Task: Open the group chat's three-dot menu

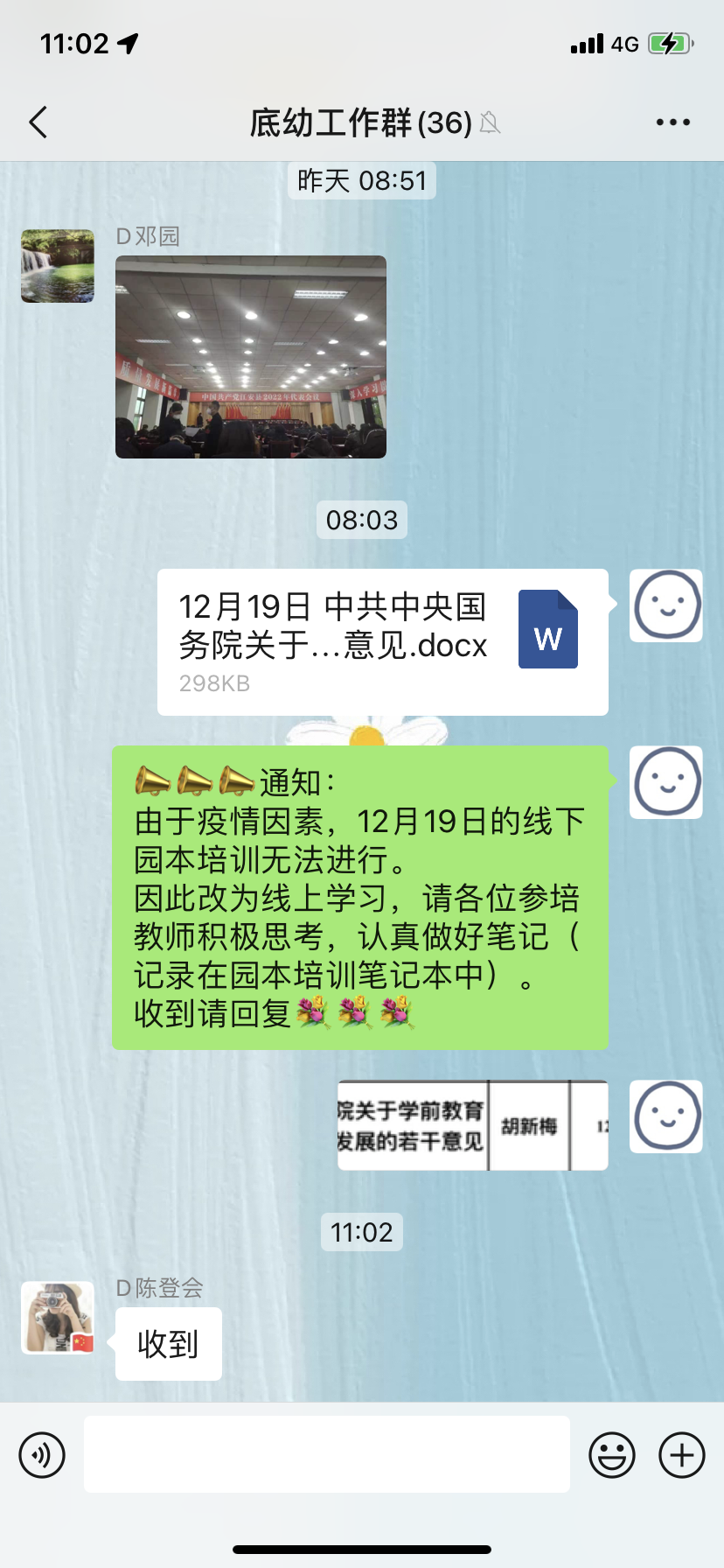Action: (x=672, y=122)
